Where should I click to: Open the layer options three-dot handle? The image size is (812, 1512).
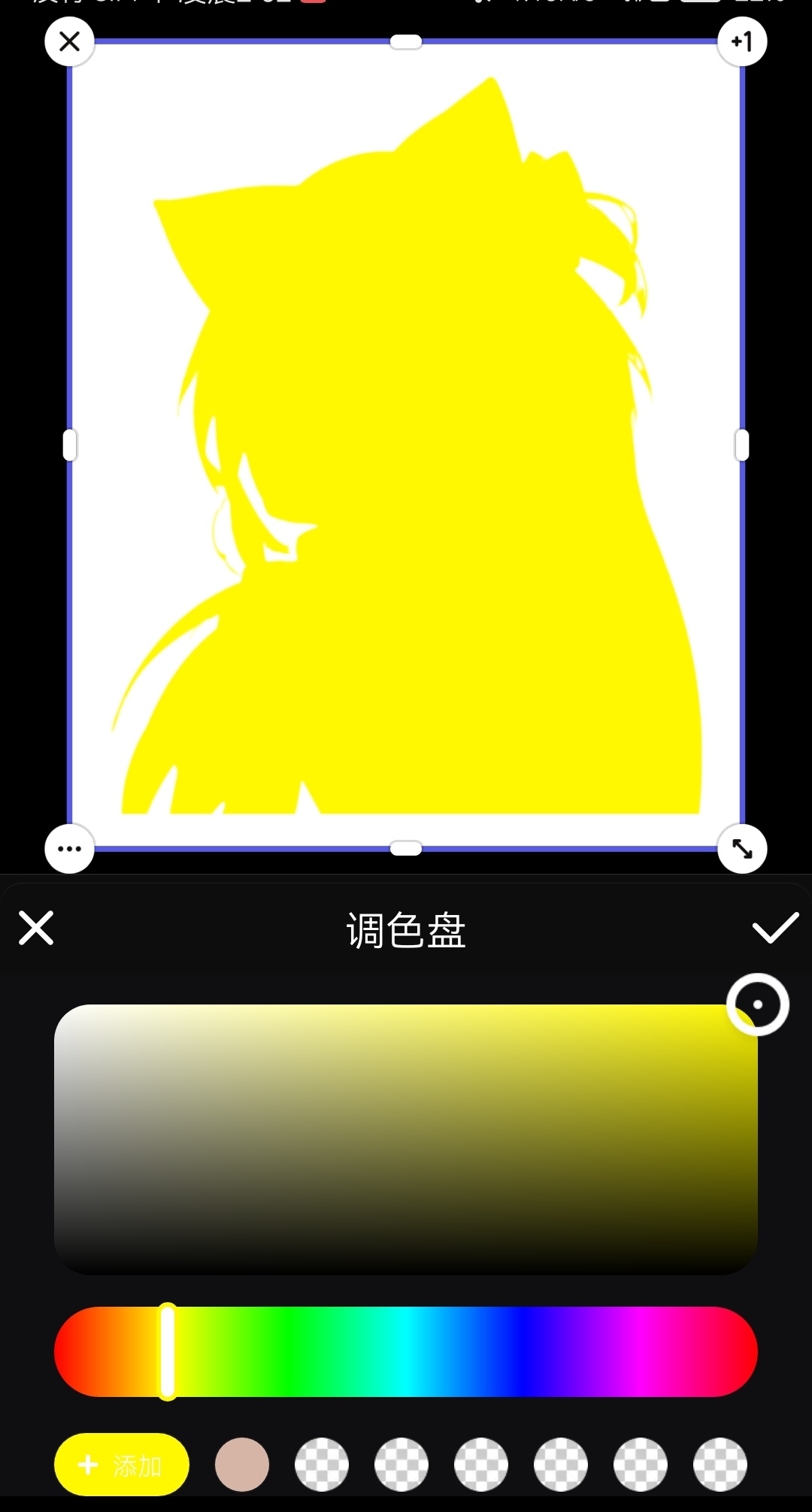(69, 849)
